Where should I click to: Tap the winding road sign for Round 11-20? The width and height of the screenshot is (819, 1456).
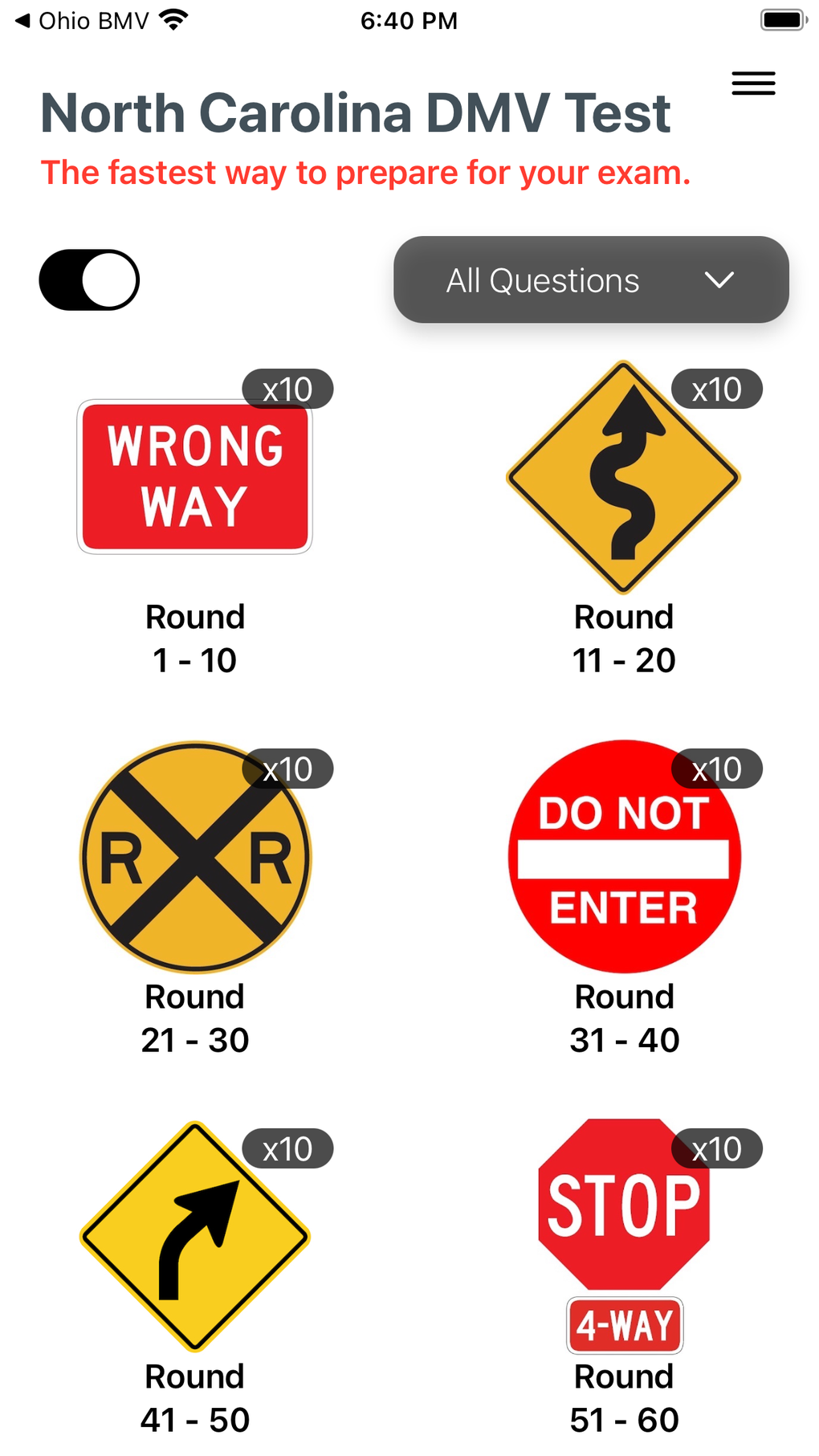click(x=624, y=475)
